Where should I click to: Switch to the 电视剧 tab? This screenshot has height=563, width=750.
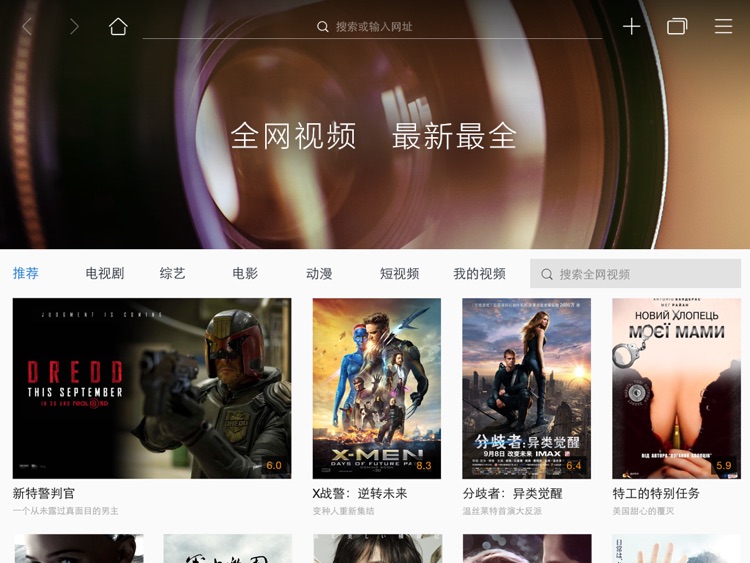pyautogui.click(x=104, y=273)
